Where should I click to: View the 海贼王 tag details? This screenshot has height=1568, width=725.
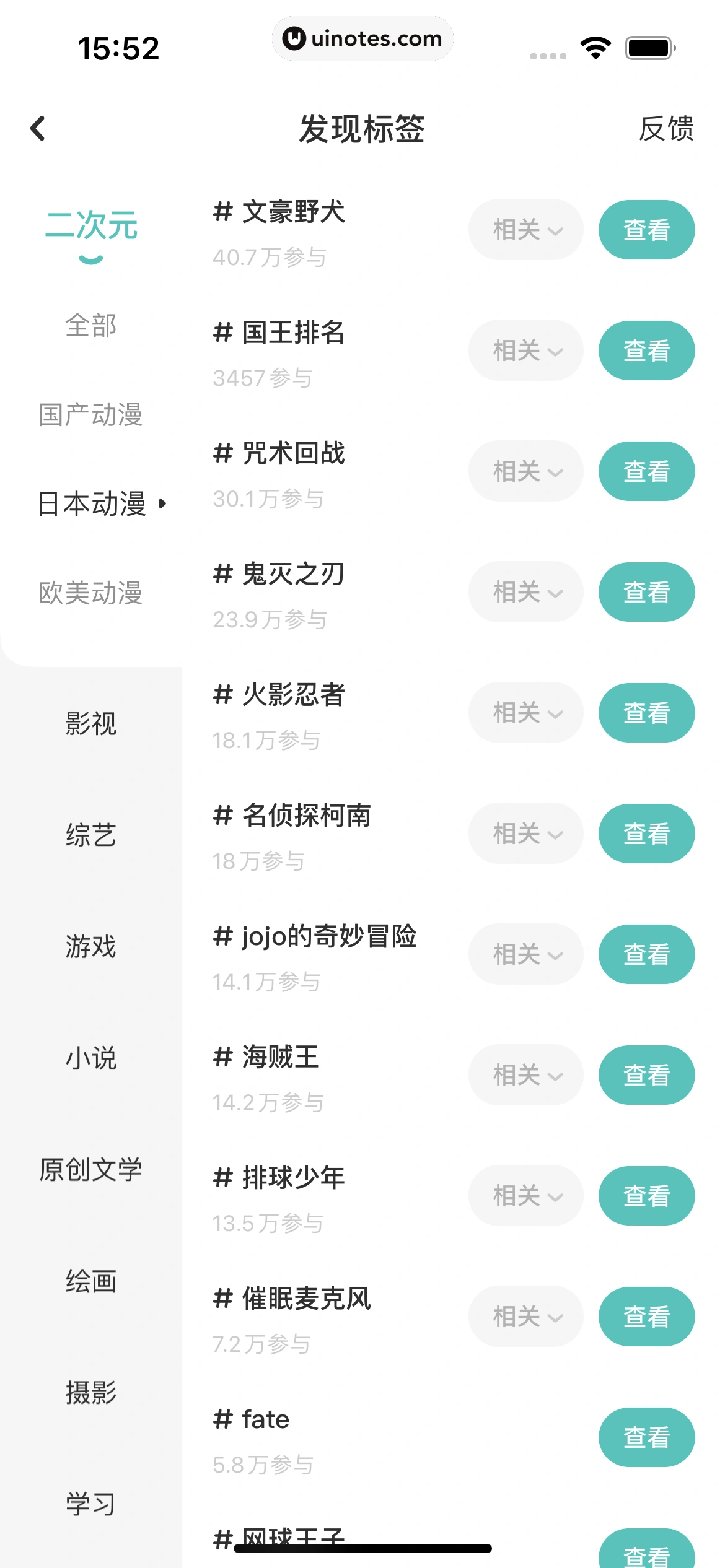click(x=646, y=1075)
